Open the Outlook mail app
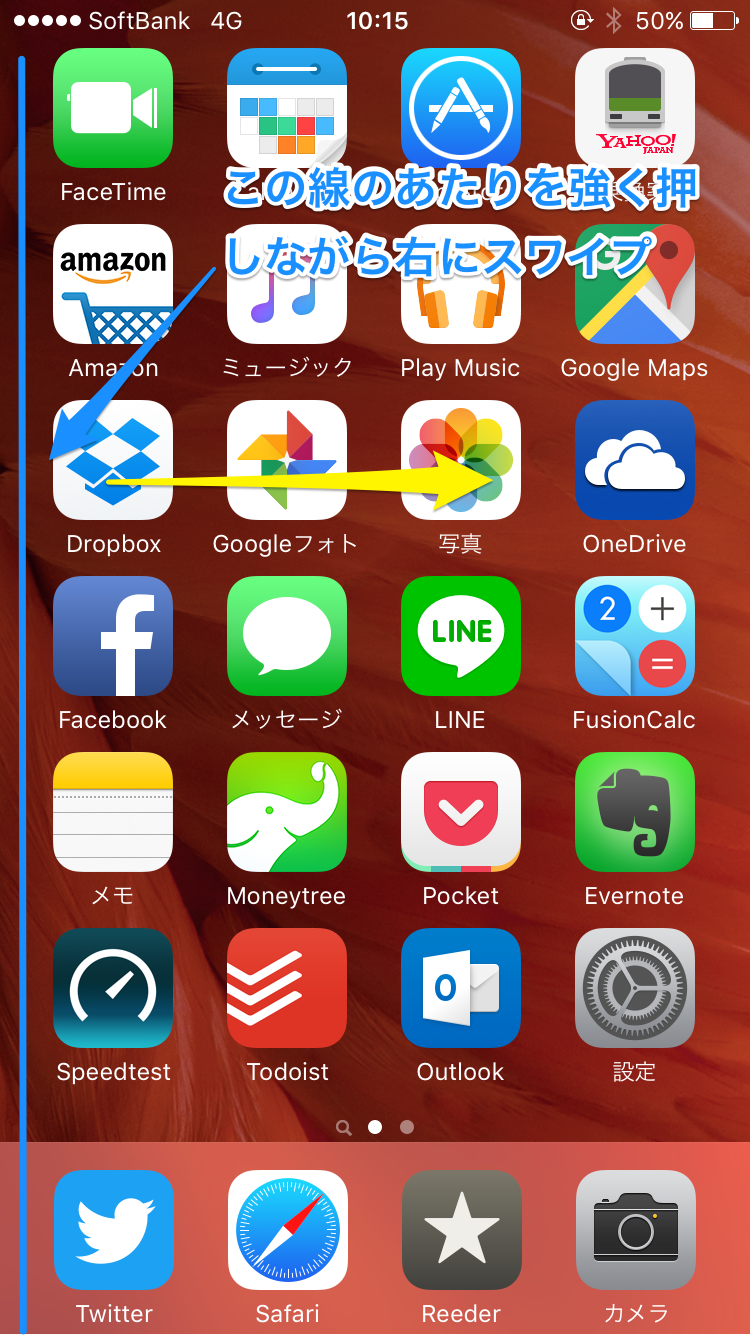750x1335 pixels. 461,988
